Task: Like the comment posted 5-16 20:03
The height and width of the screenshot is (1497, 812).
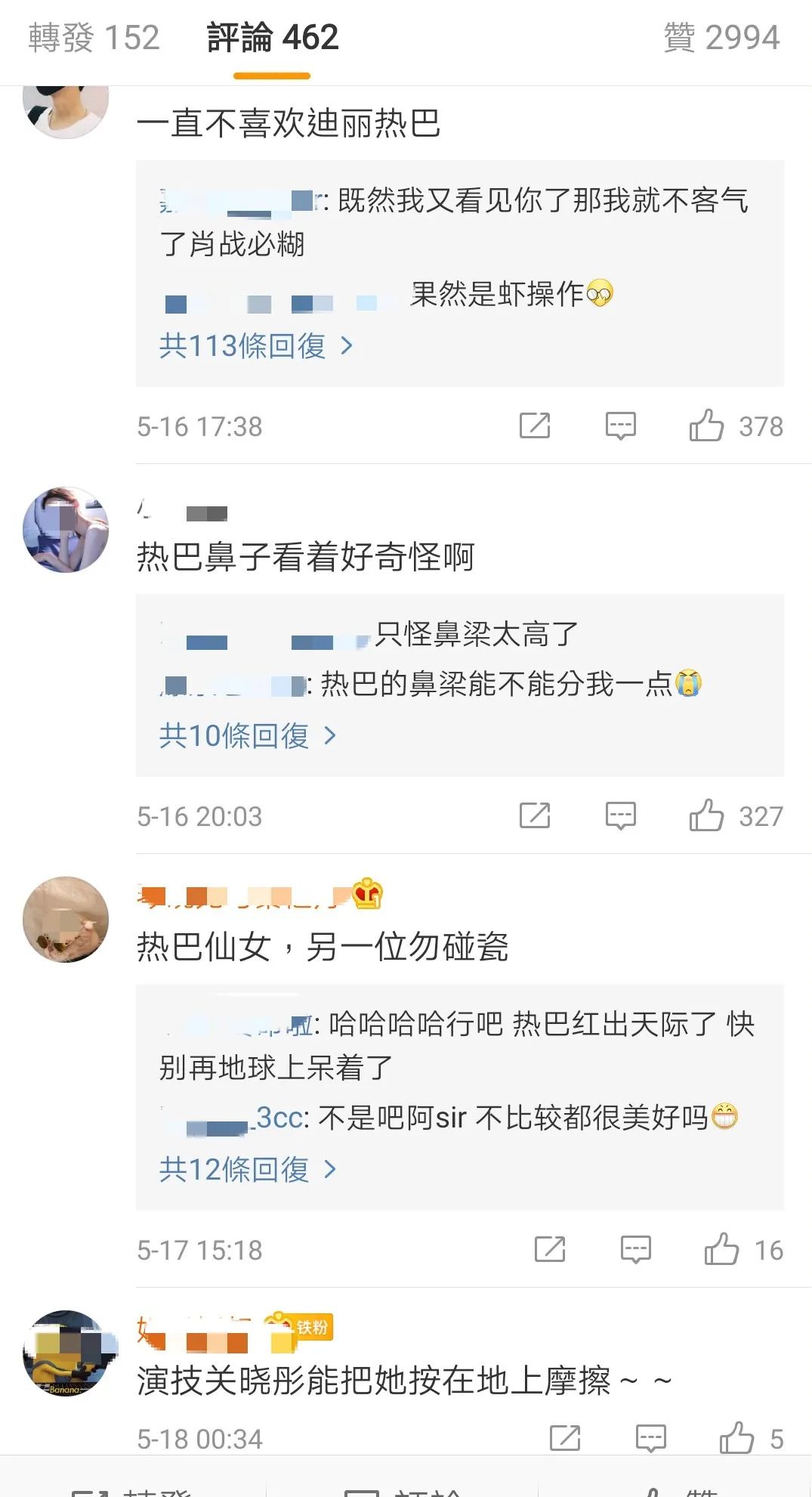Action: pyautogui.click(x=706, y=816)
